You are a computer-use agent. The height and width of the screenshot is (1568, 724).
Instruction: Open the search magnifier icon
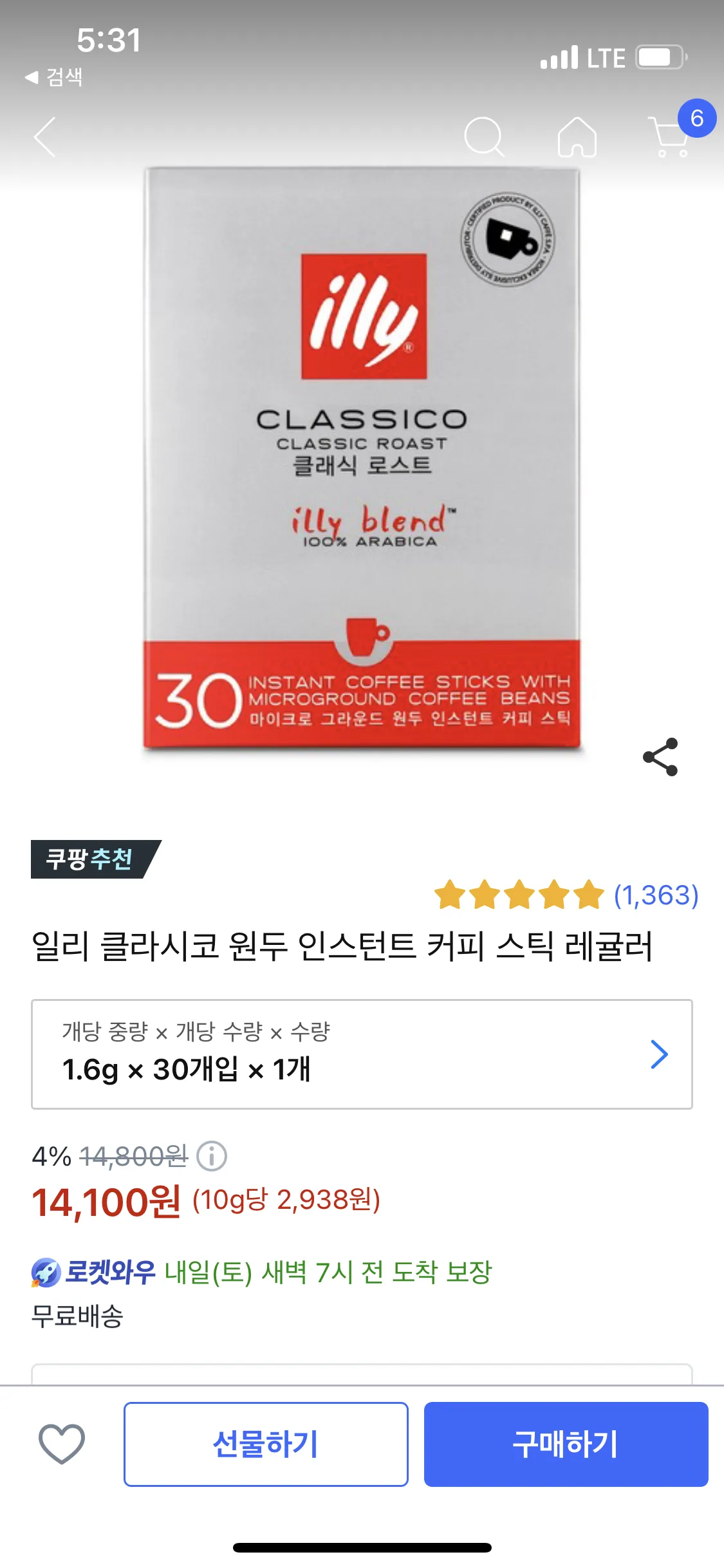pyautogui.click(x=483, y=136)
